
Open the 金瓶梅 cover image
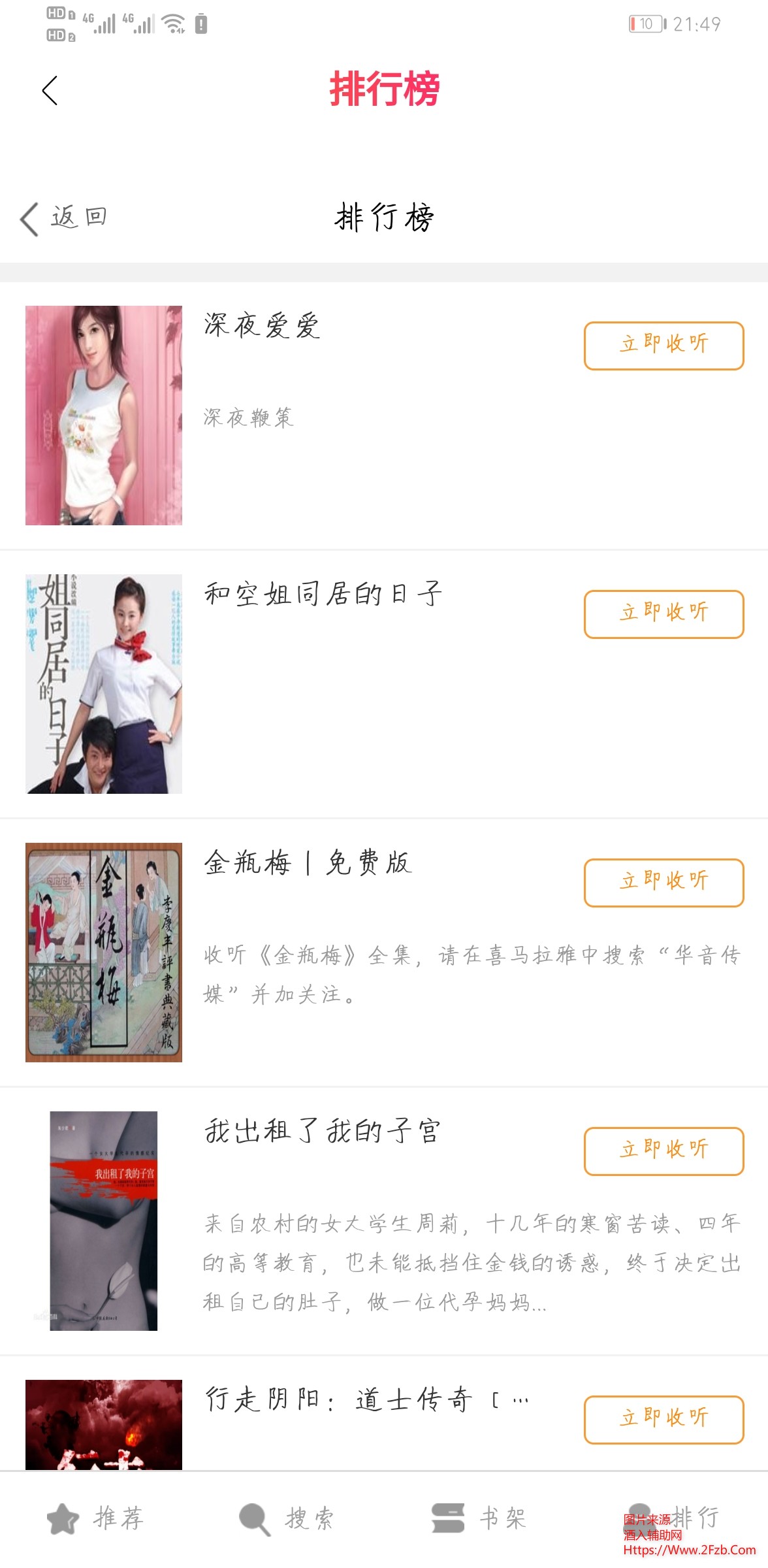[104, 952]
